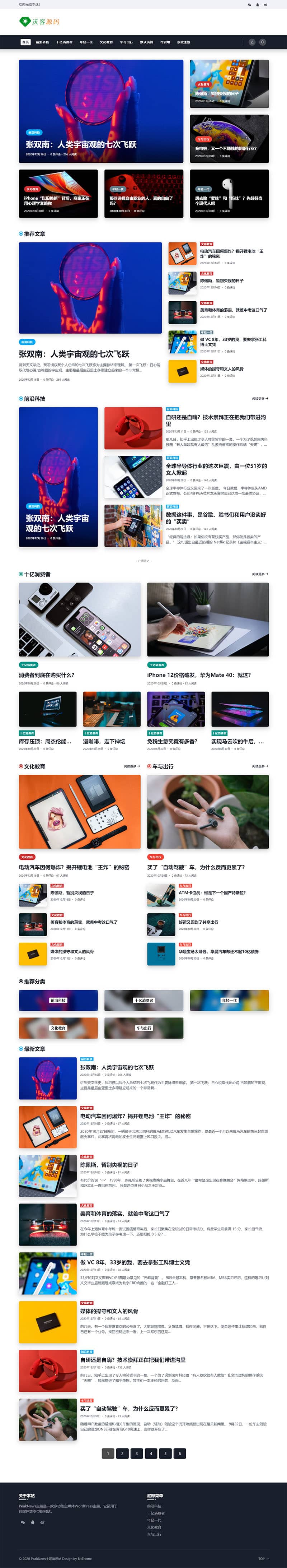This screenshot has height=1568, width=287.
Task: Go to the 十亿消费者 navigation tab
Action: [64, 43]
